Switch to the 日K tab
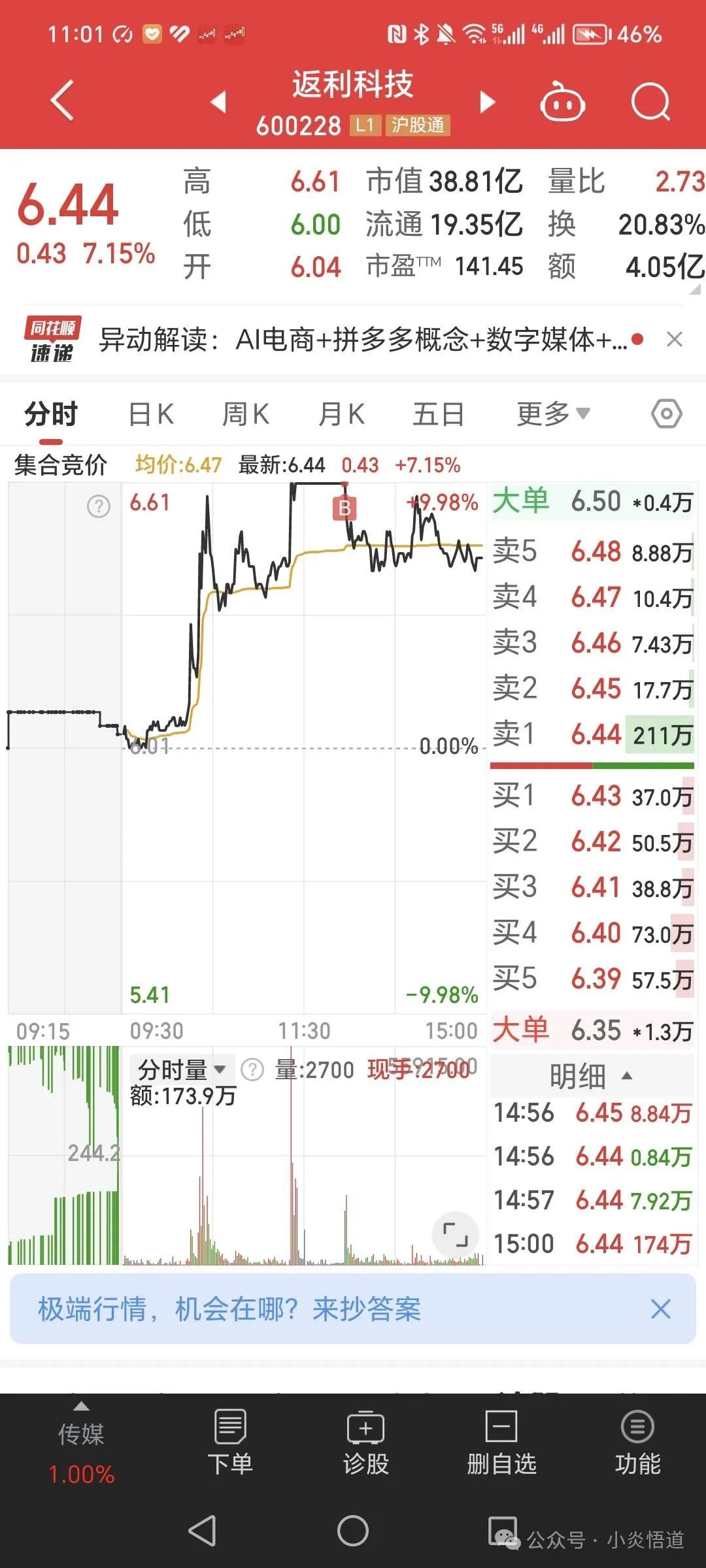Image resolution: width=706 pixels, height=1568 pixels. click(x=151, y=414)
